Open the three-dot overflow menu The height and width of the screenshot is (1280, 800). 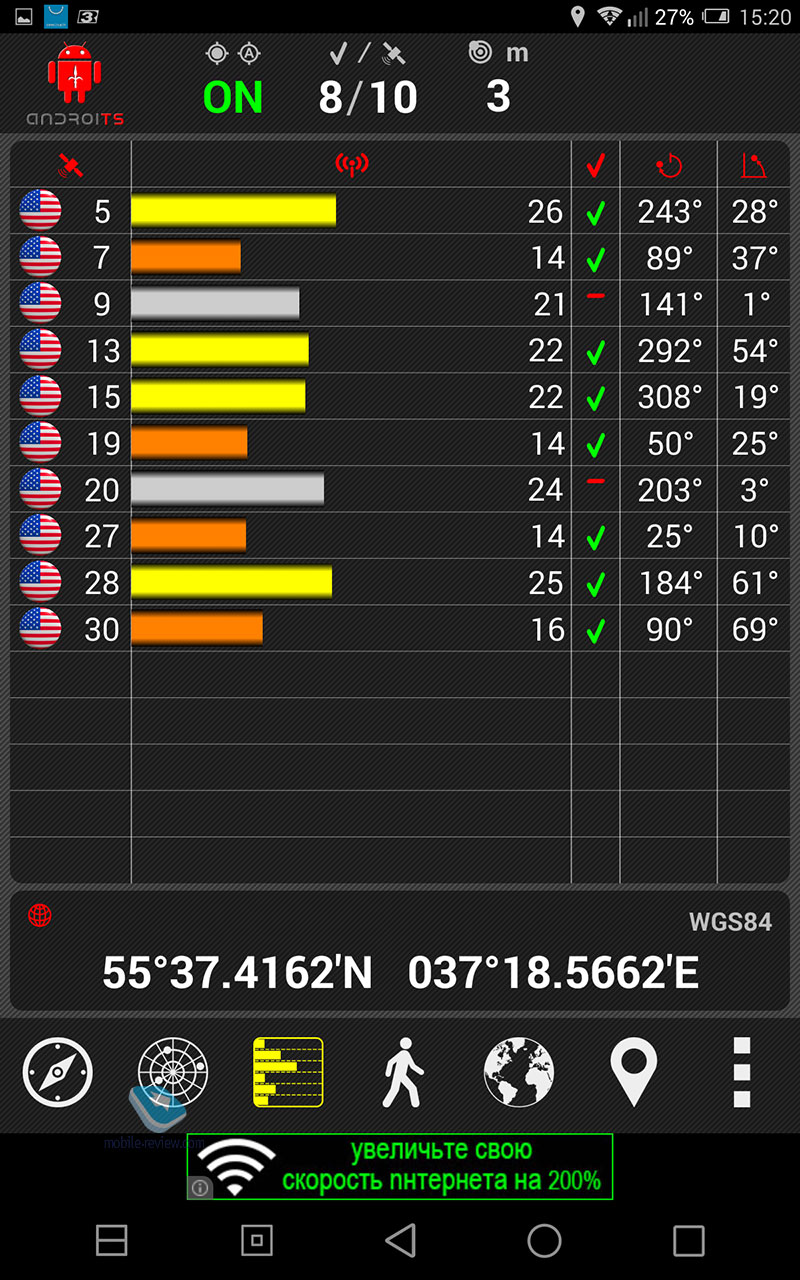click(x=741, y=1071)
